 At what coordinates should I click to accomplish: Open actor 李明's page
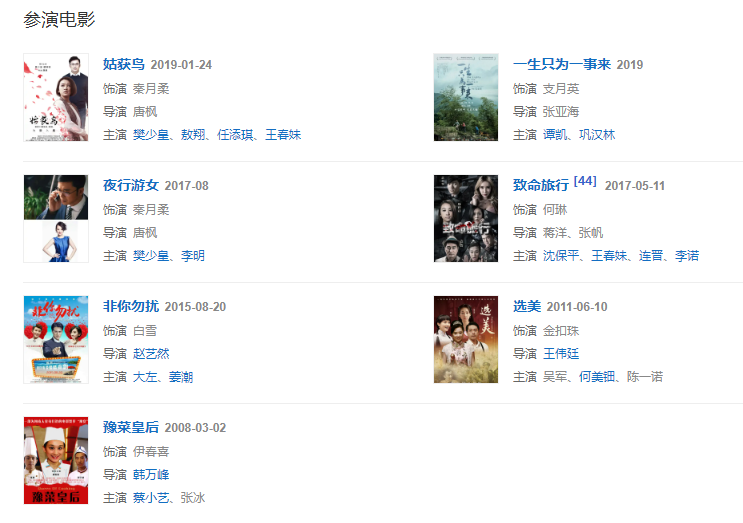pyautogui.click(x=193, y=256)
